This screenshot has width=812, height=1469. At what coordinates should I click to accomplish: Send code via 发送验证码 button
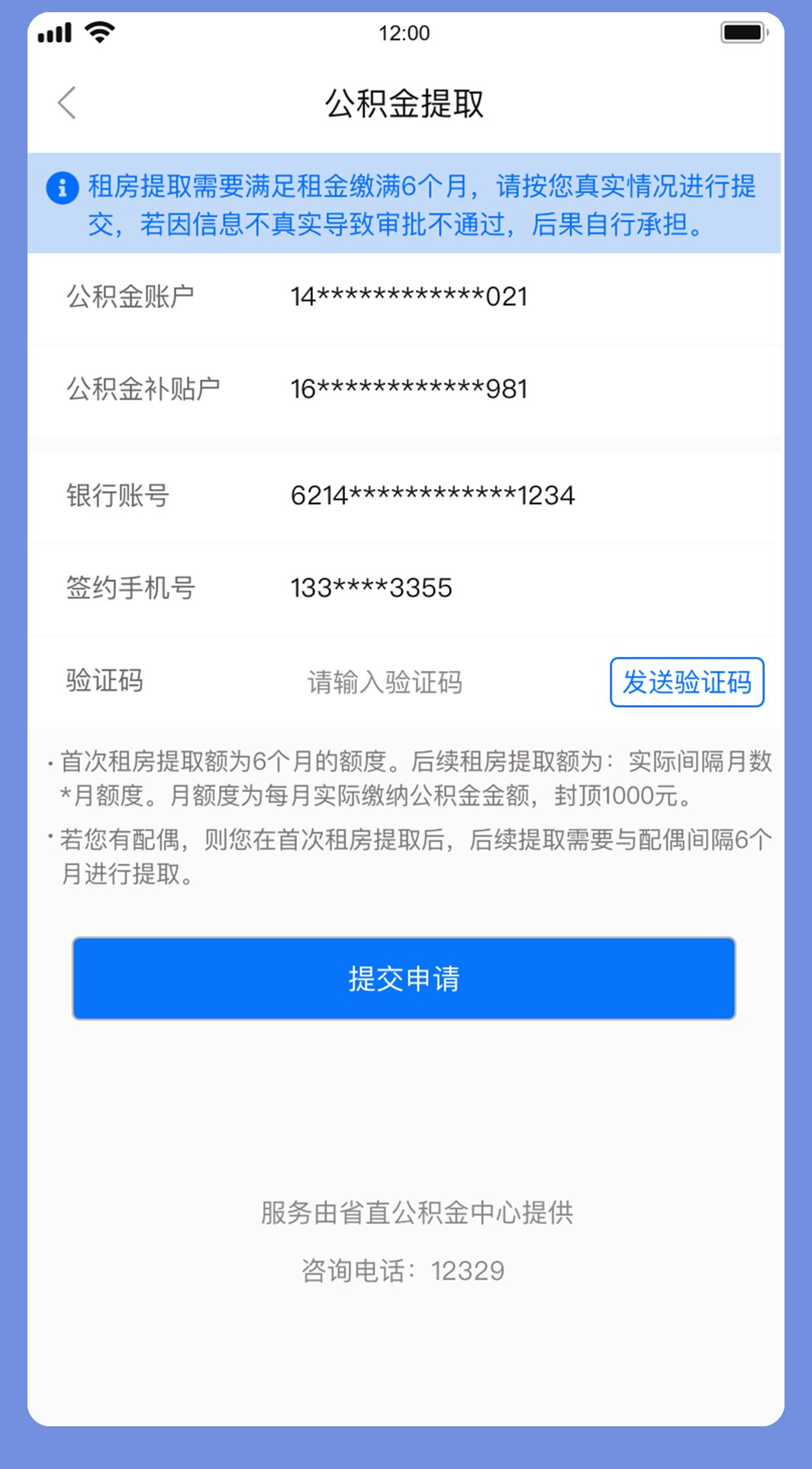686,681
